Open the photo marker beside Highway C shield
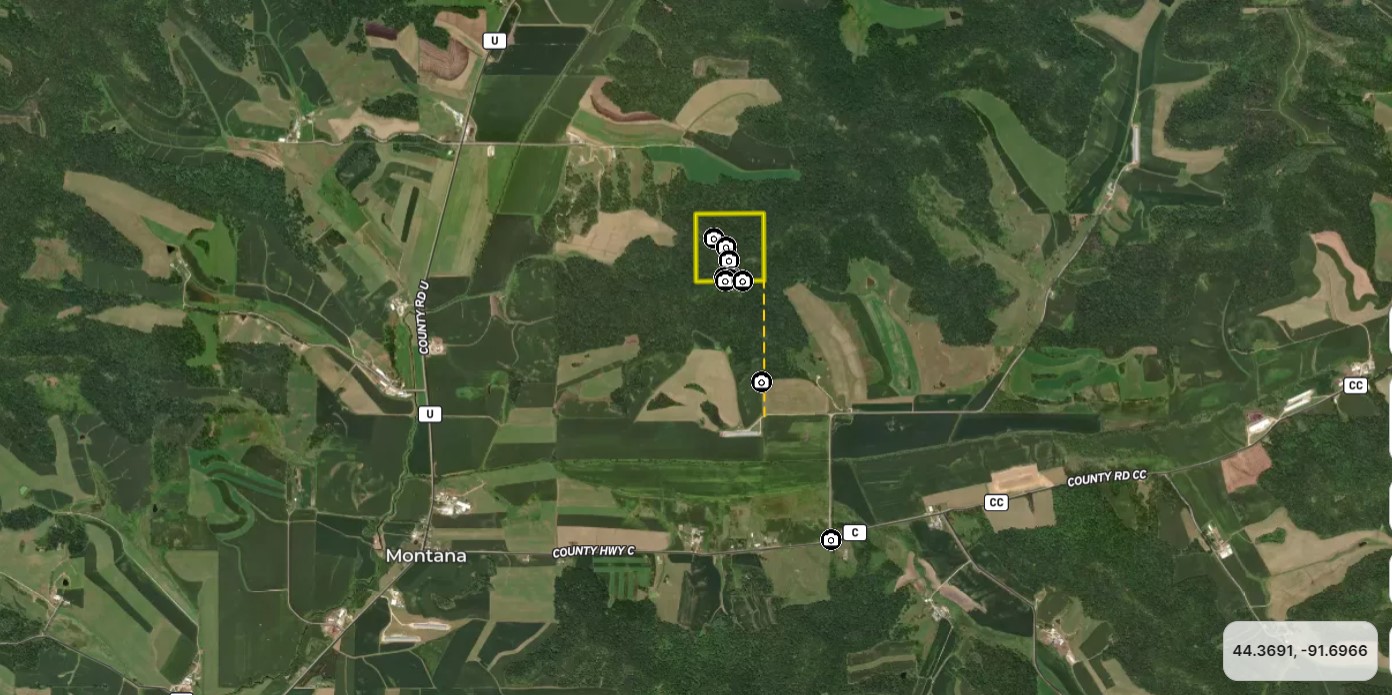Image resolution: width=1392 pixels, height=695 pixels. tap(830, 540)
